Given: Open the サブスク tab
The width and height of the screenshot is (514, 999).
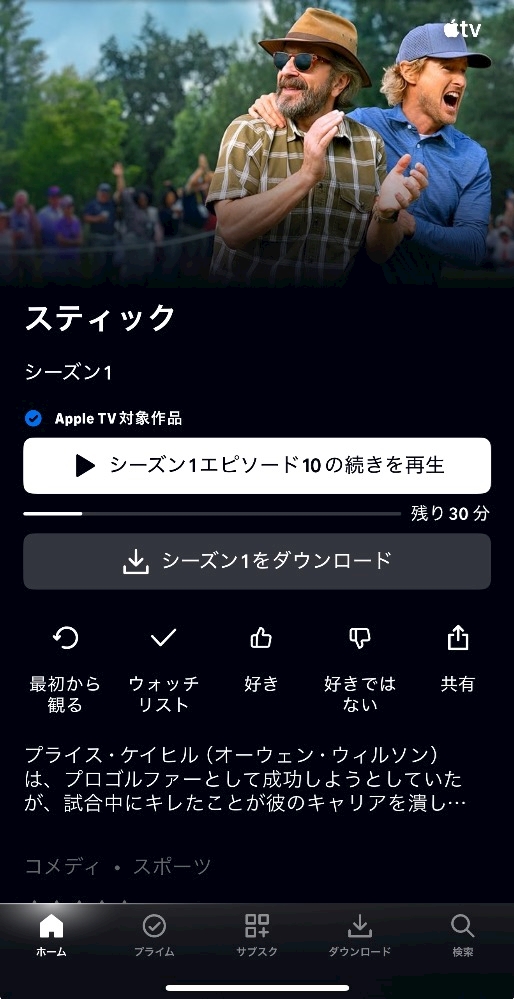Looking at the screenshot, I should click(257, 935).
